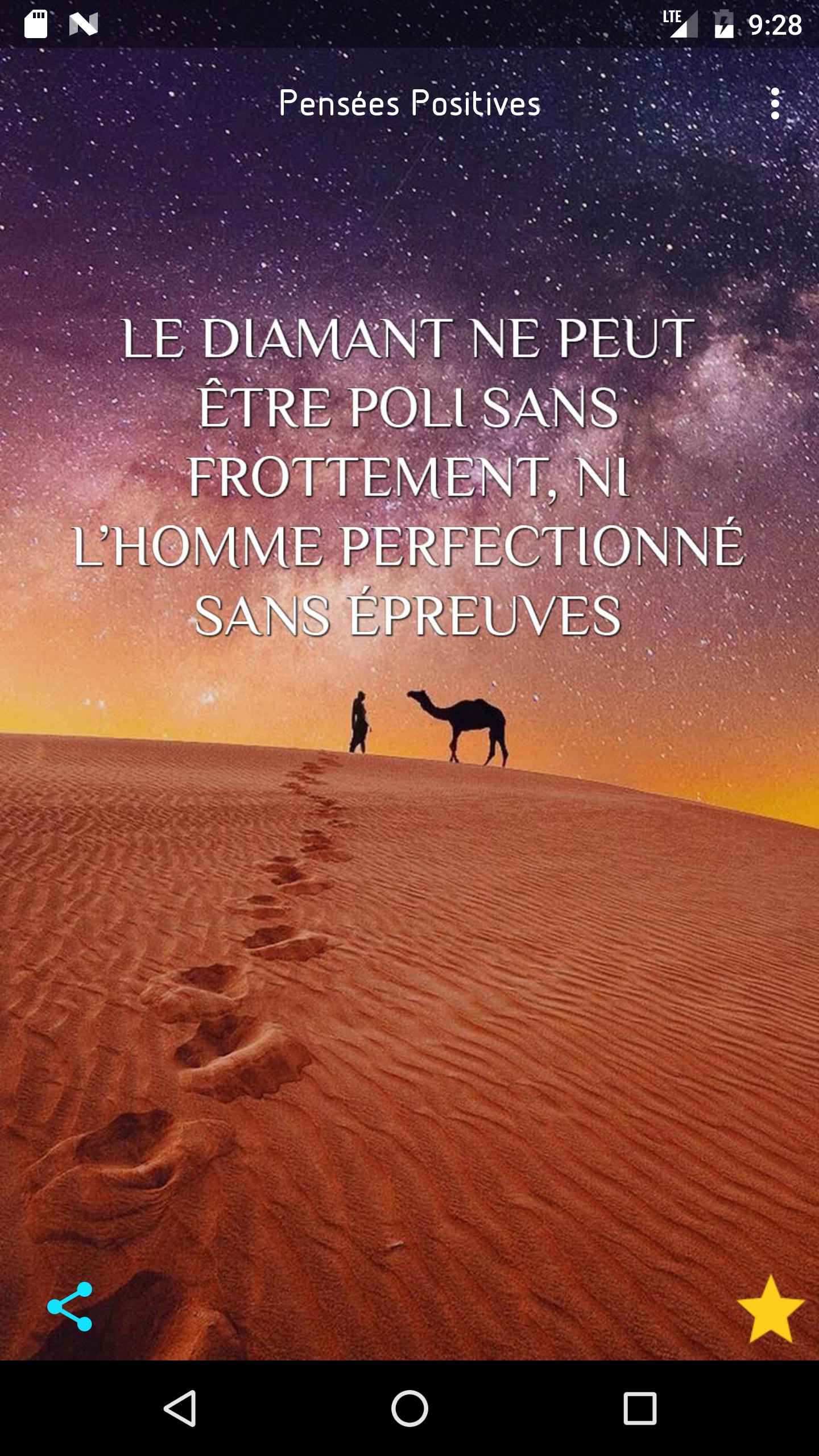Viewport: 819px width, 1456px height.
Task: Share this quote
Action: 70,1306
